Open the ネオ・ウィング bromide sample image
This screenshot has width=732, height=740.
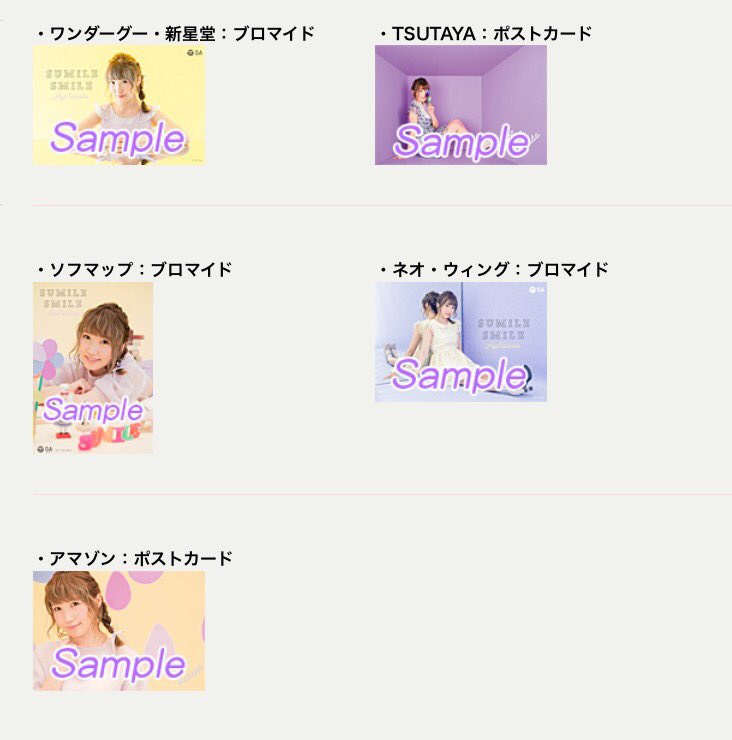tap(460, 341)
